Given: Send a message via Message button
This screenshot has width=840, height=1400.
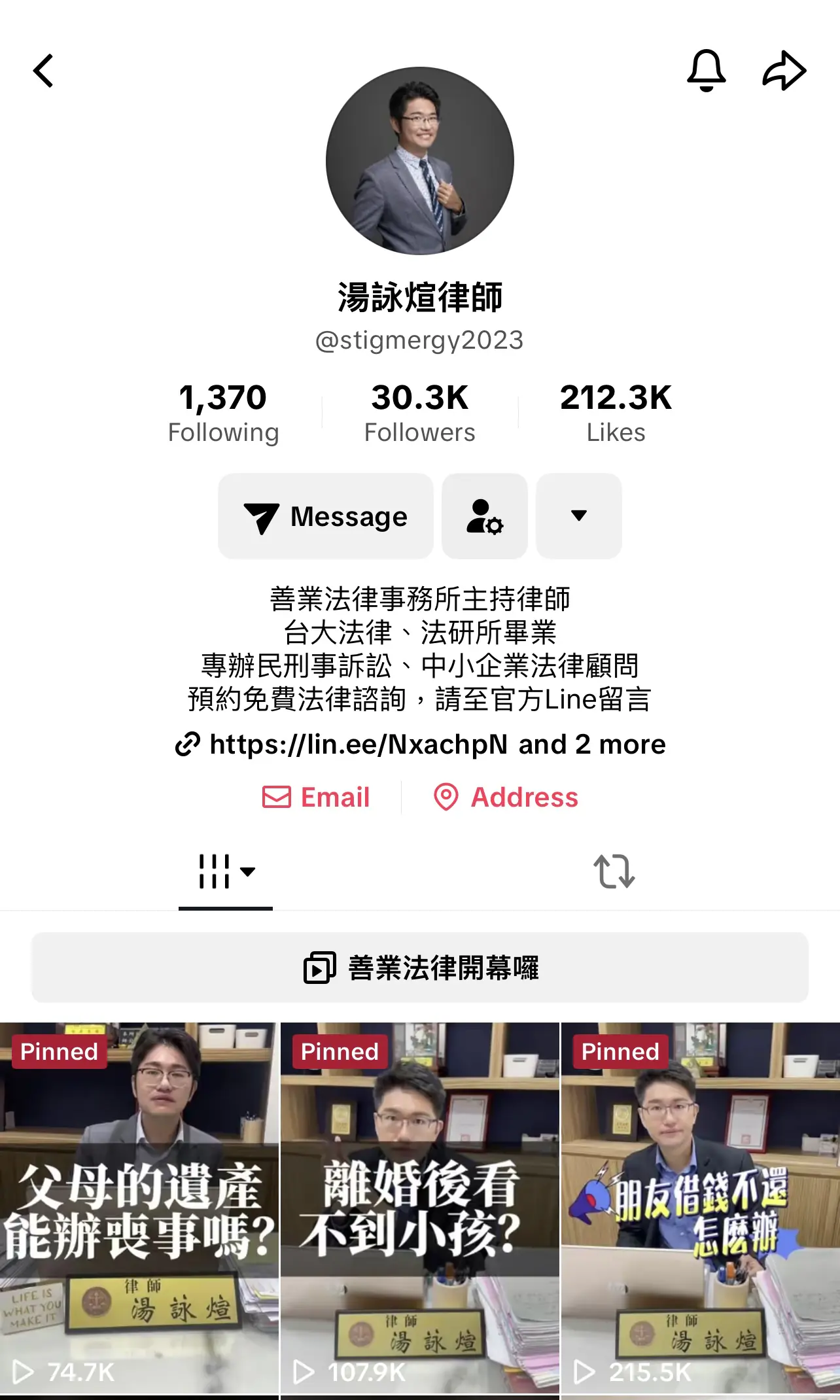Looking at the screenshot, I should 326,516.
